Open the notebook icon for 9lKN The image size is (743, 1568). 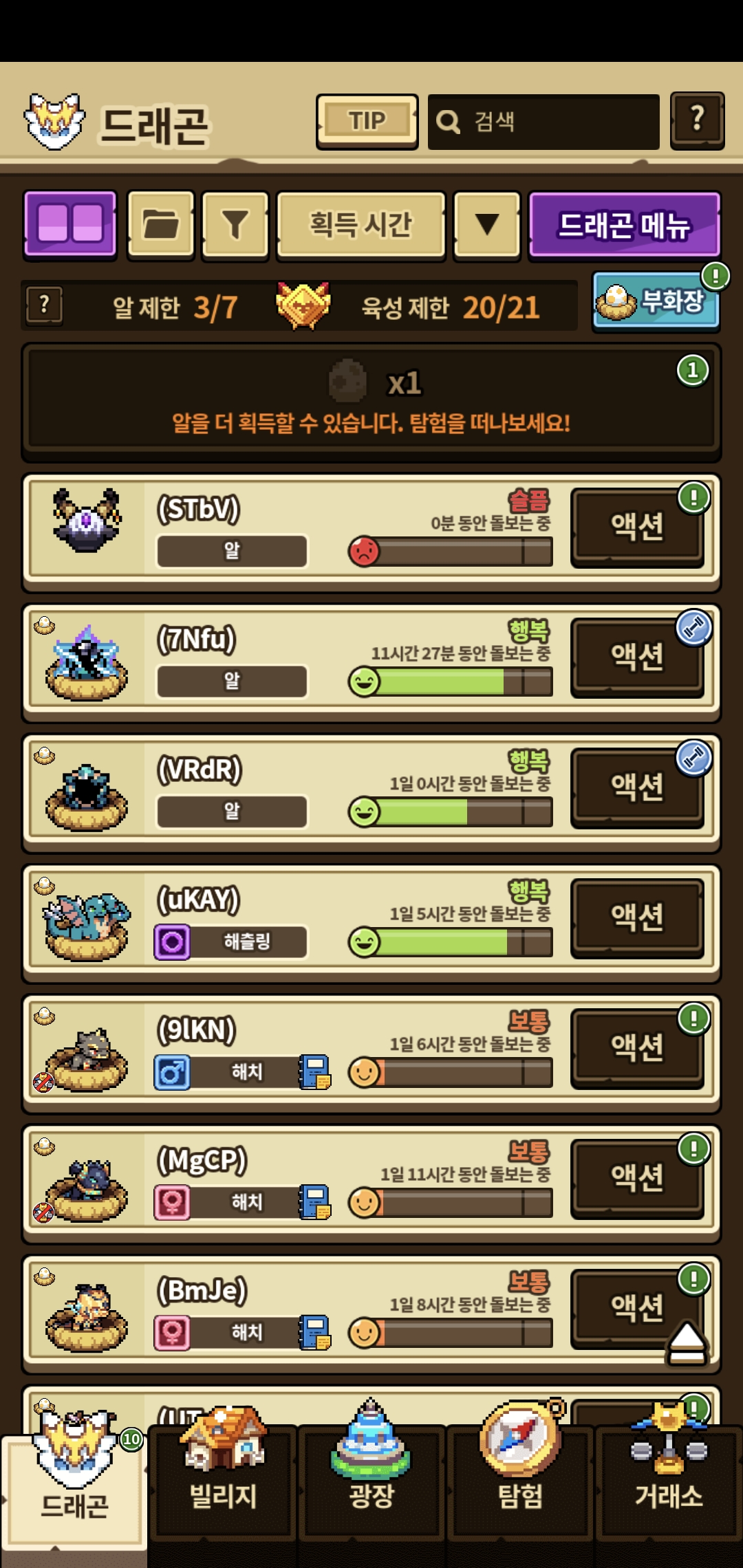pos(314,1072)
